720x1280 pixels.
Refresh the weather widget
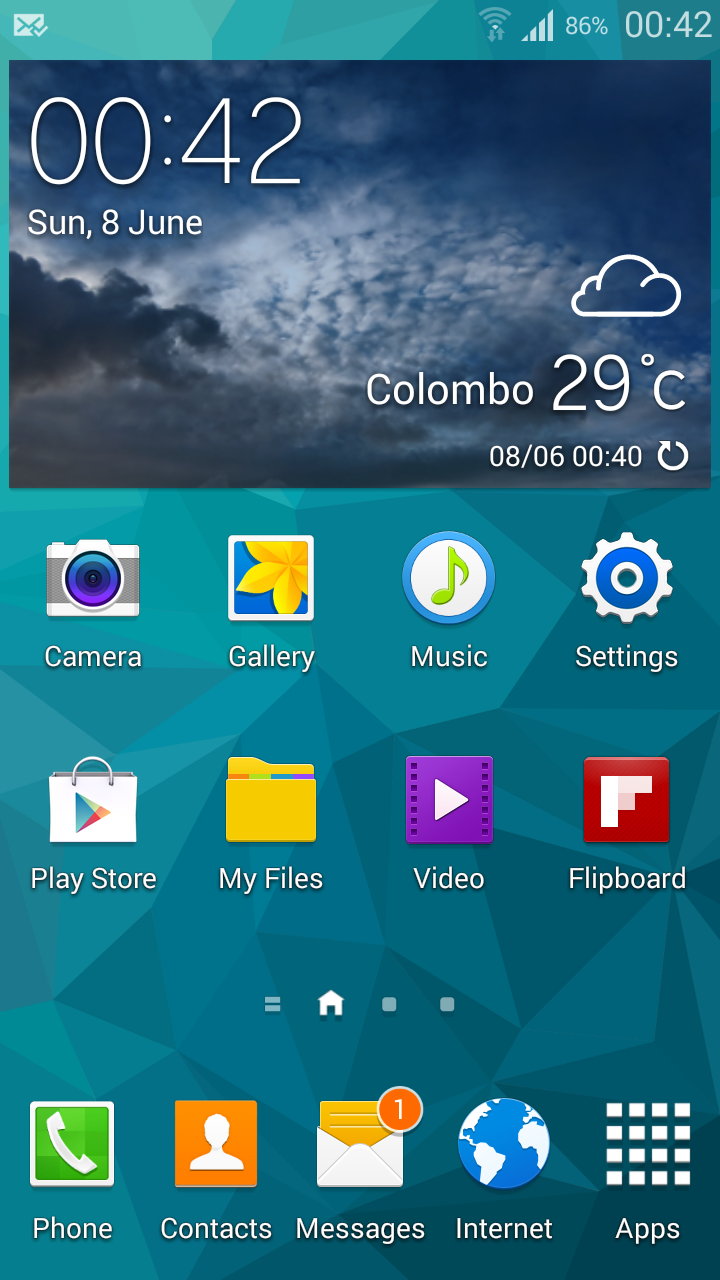point(673,457)
